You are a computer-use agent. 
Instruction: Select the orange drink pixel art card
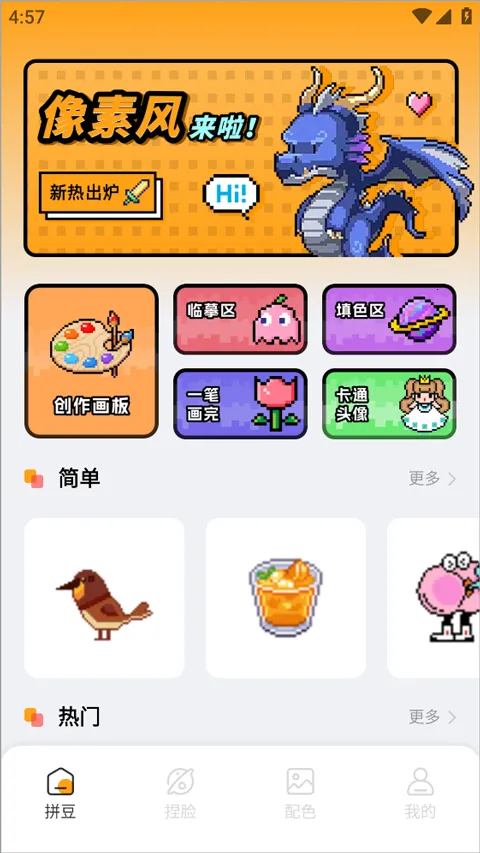click(286, 598)
